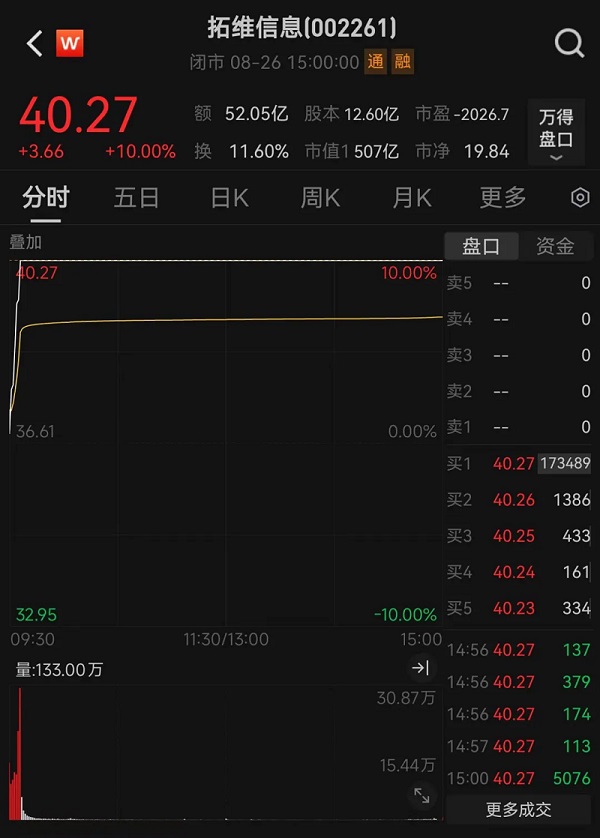Switch to the 五日 chart tab
The image size is (600, 838).
(136, 198)
